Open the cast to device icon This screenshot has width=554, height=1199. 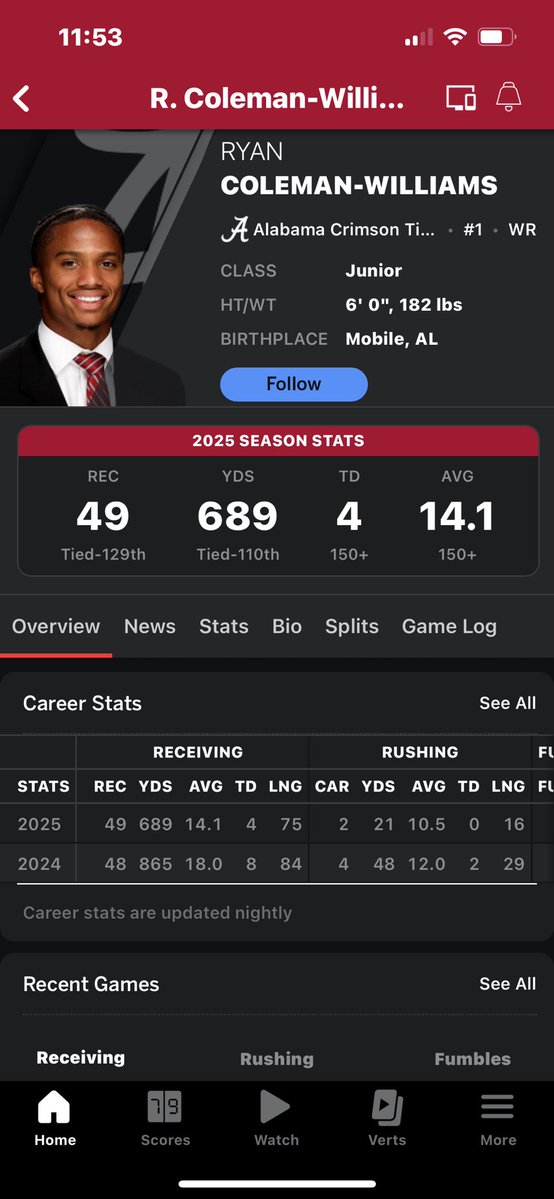click(461, 98)
